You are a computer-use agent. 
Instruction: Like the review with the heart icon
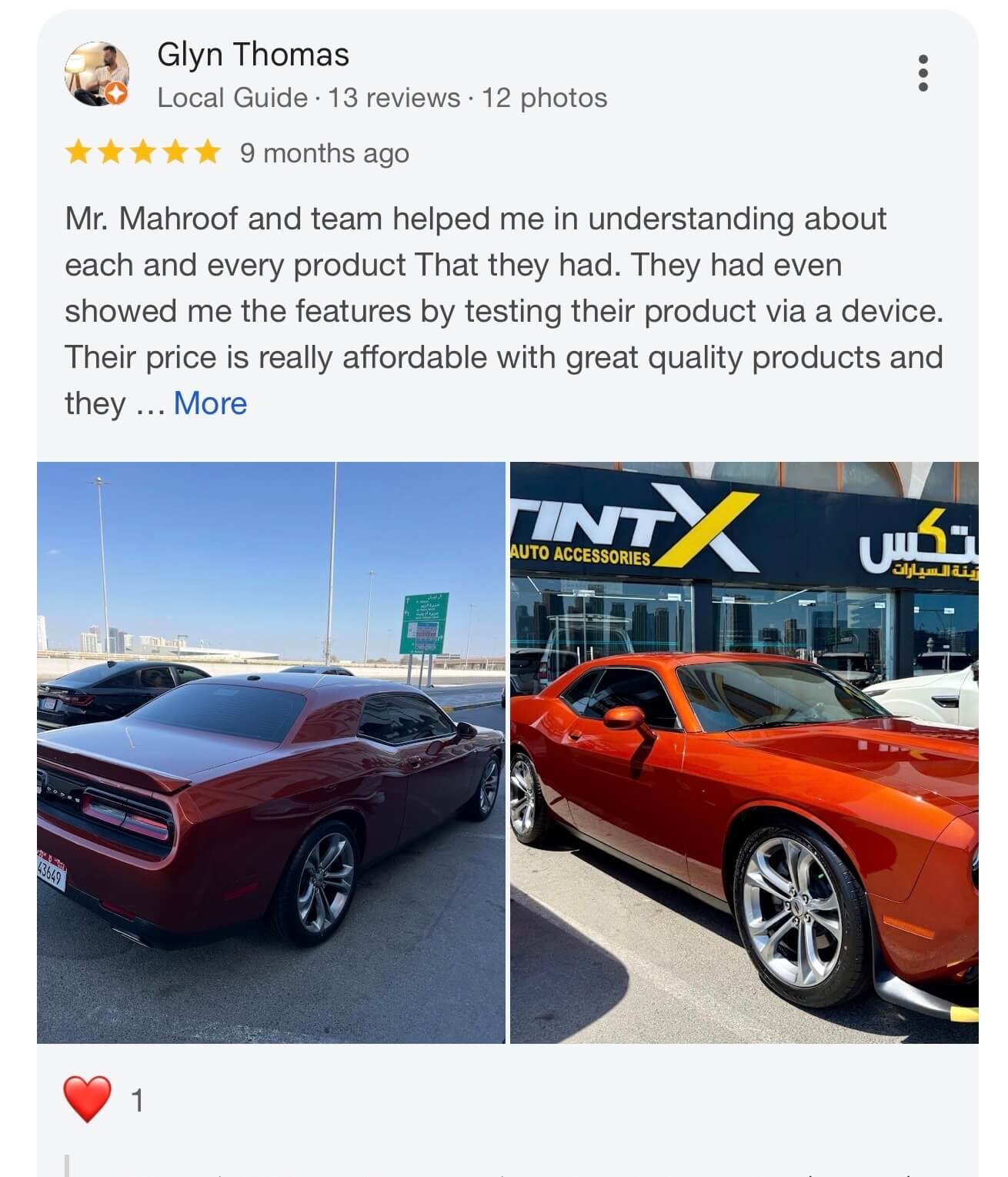pyautogui.click(x=87, y=1099)
